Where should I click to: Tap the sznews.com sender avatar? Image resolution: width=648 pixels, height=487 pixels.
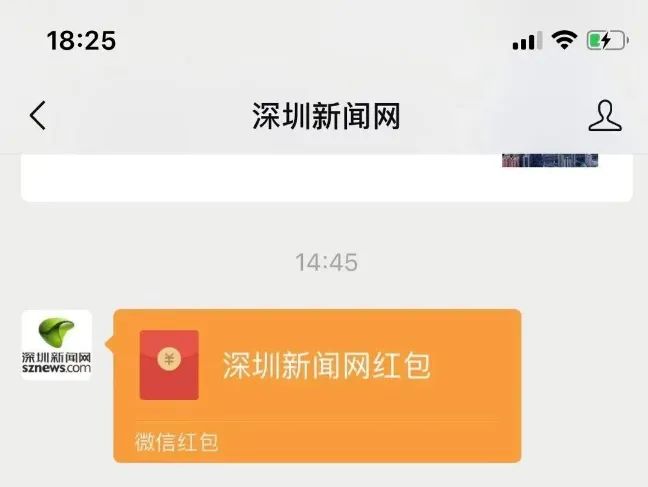(x=57, y=345)
